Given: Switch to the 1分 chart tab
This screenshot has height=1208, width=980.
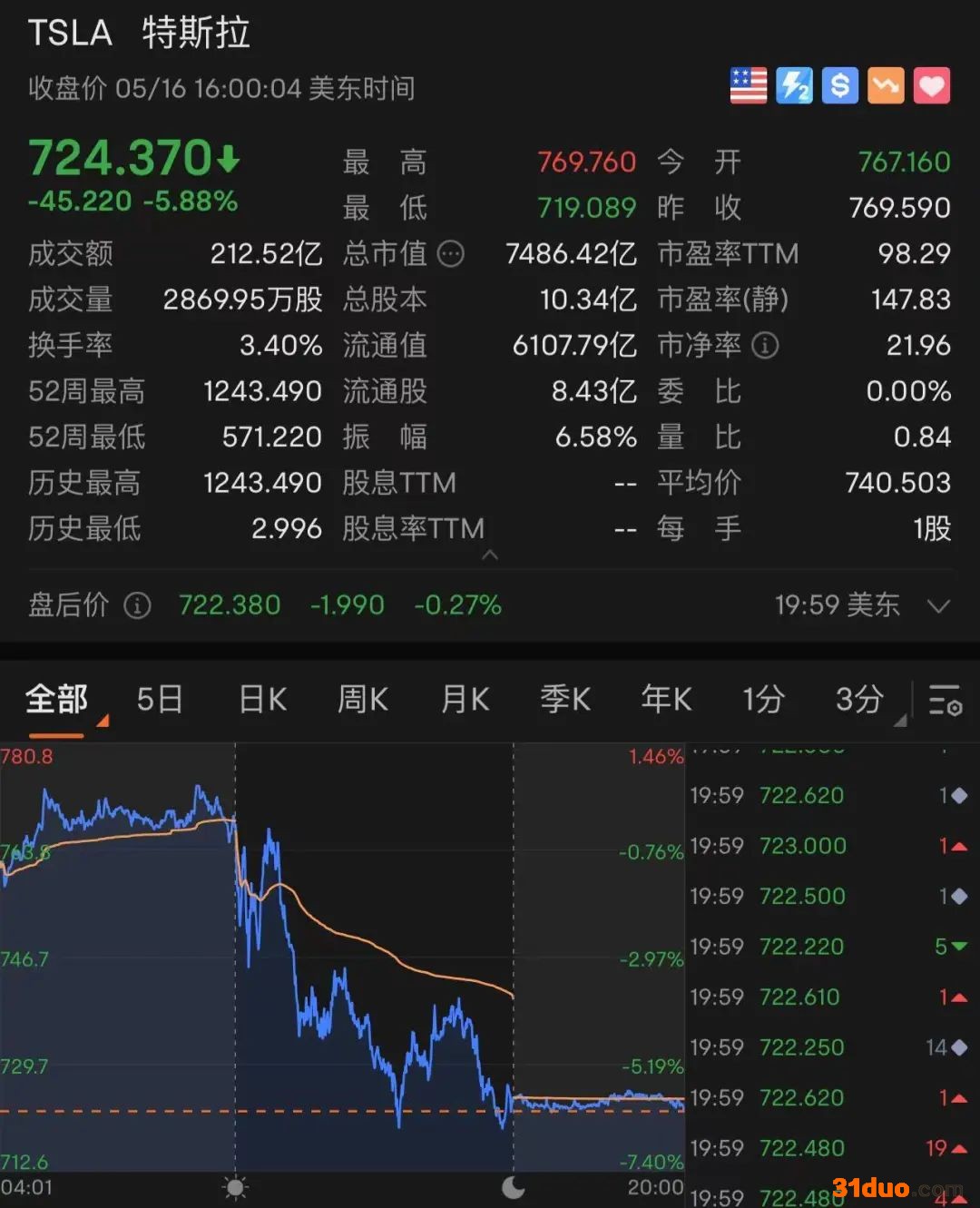Looking at the screenshot, I should (763, 700).
